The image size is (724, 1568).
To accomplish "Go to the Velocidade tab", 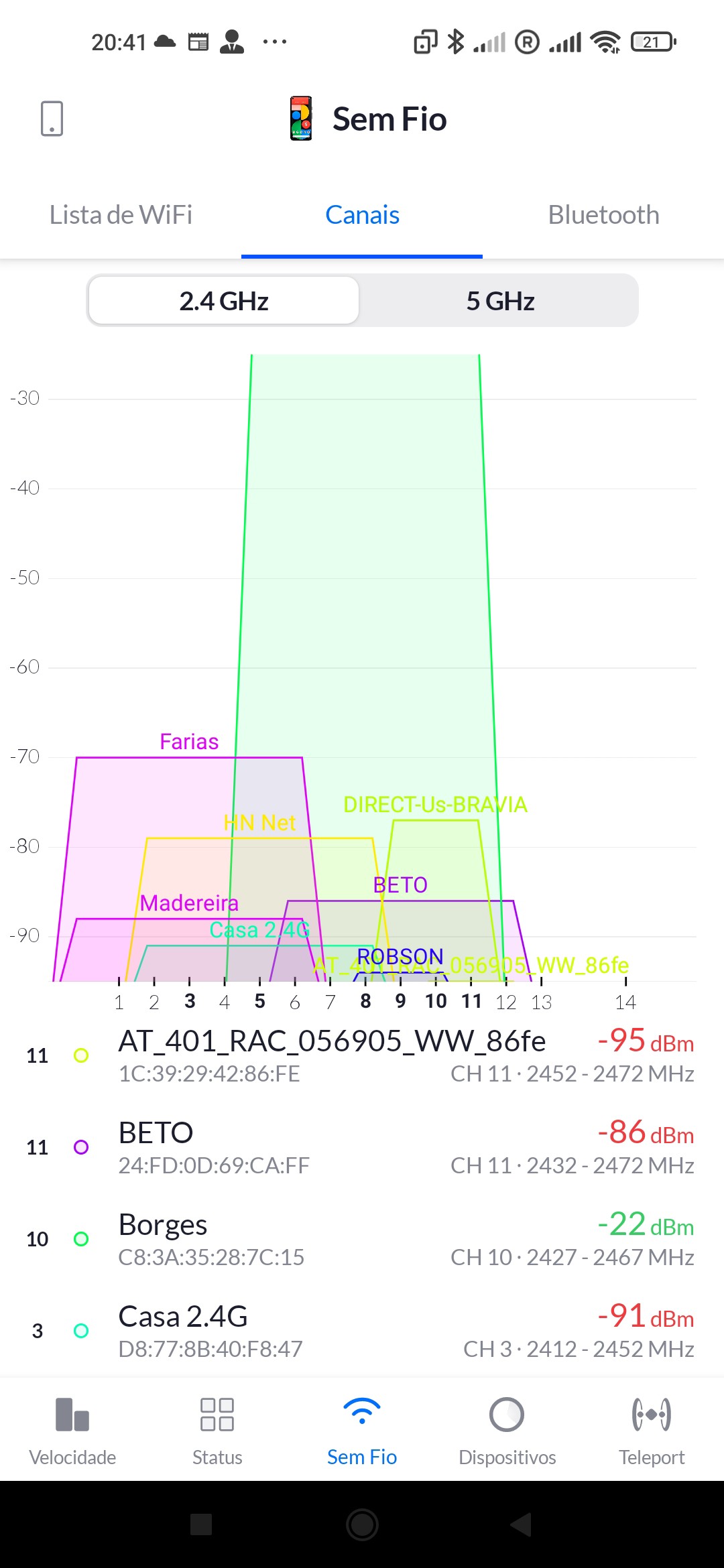I will tap(72, 1431).
